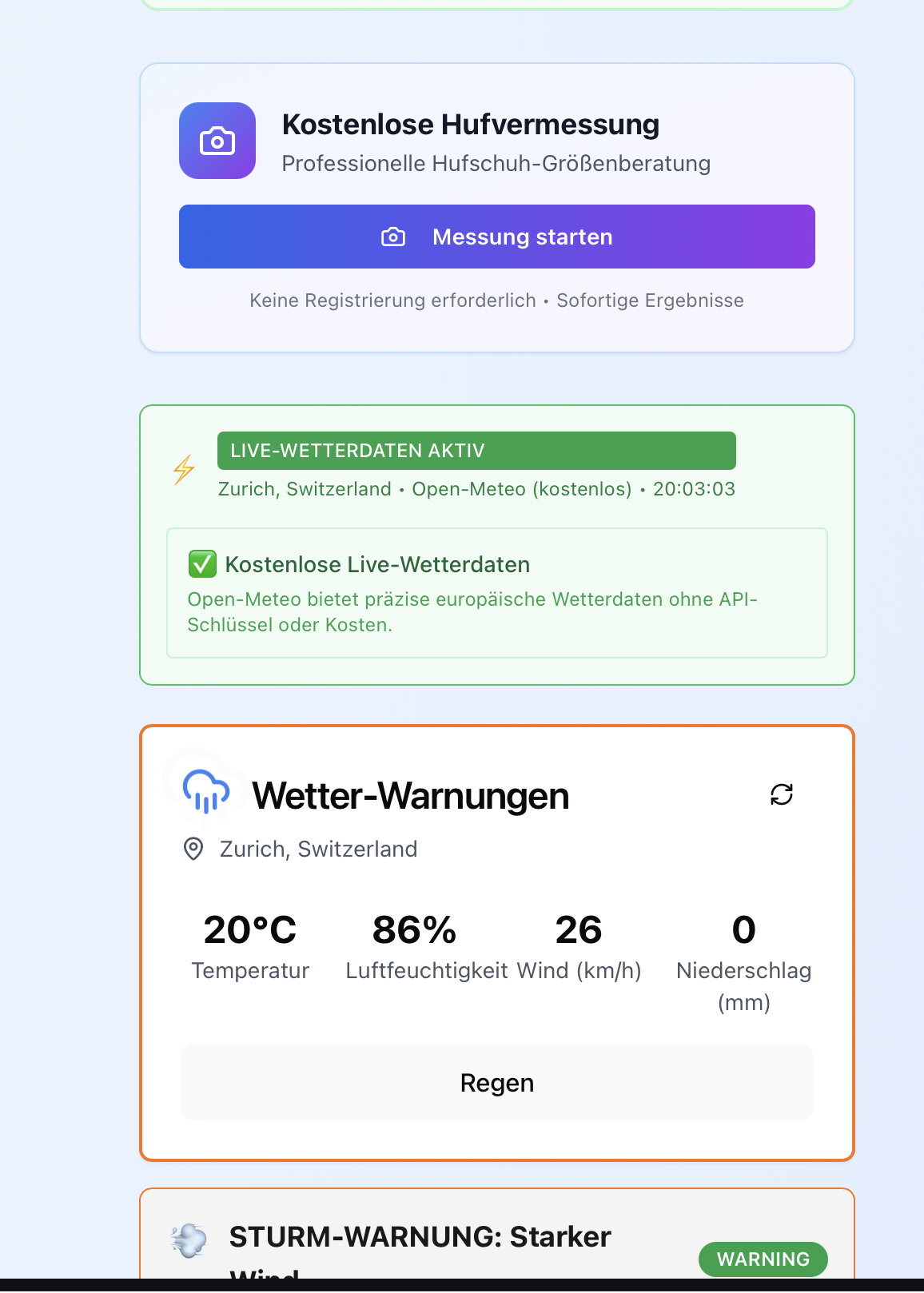This screenshot has width=924, height=1293.
Task: Open the STURM-WARNUNG Starker Wind alert card
Action: tap(420, 1238)
